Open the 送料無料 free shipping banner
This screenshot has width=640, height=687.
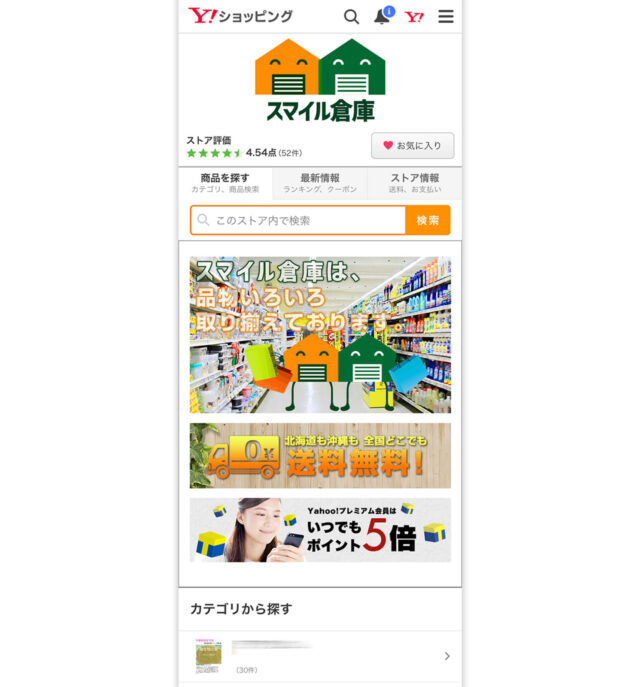[320, 455]
